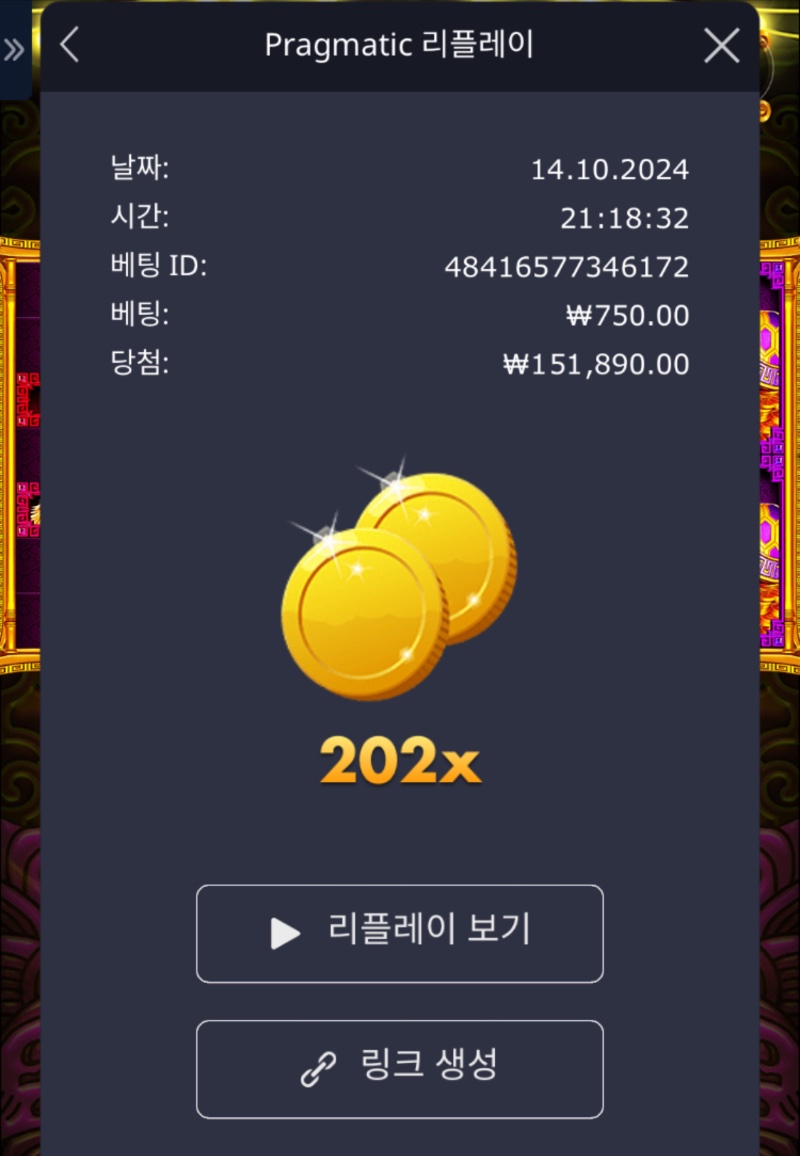Image resolution: width=800 pixels, height=1156 pixels.
Task: Expand the side panel double-arrow
Action: click(14, 50)
